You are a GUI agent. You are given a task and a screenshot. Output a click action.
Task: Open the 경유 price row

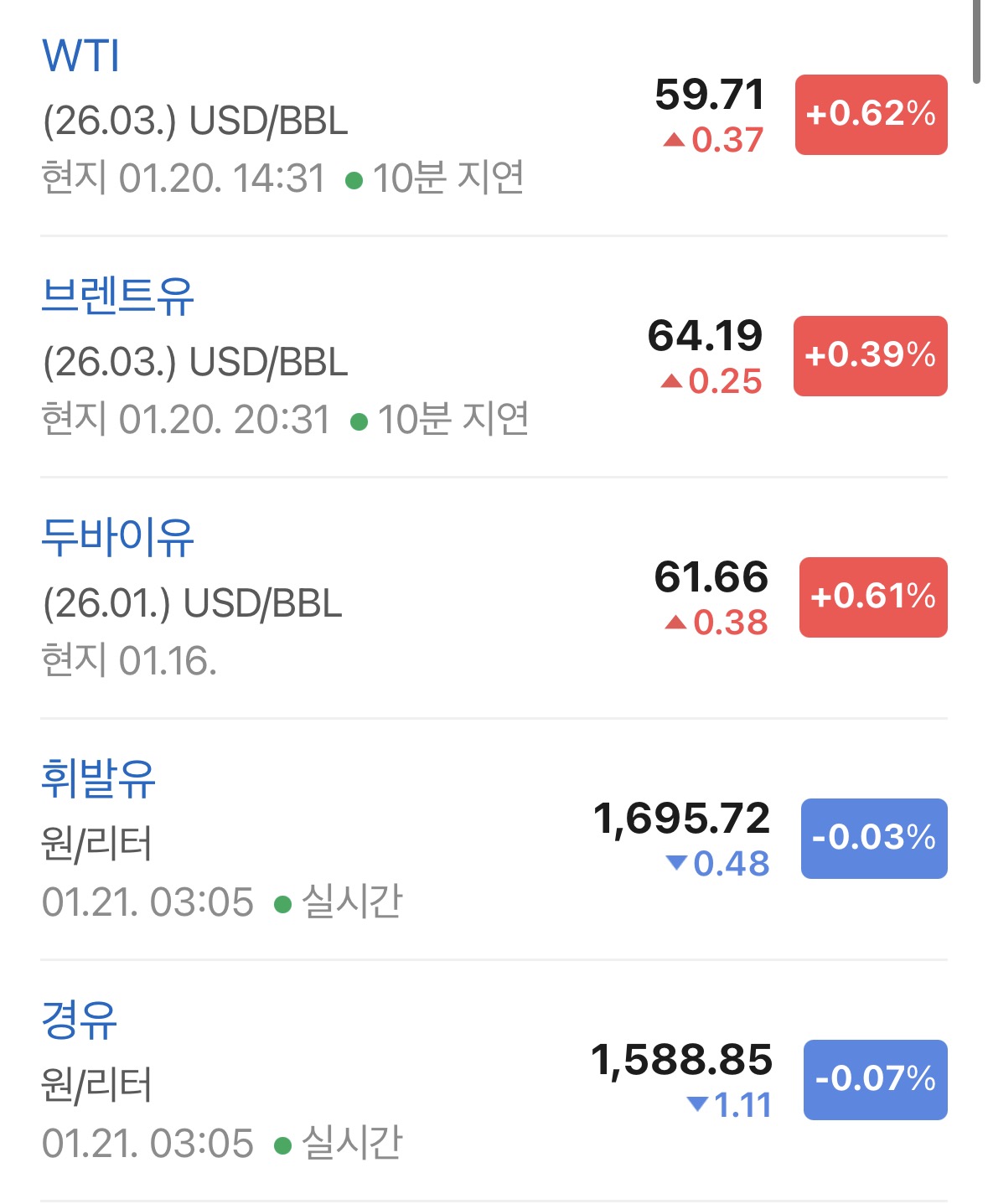tap(80, 1021)
